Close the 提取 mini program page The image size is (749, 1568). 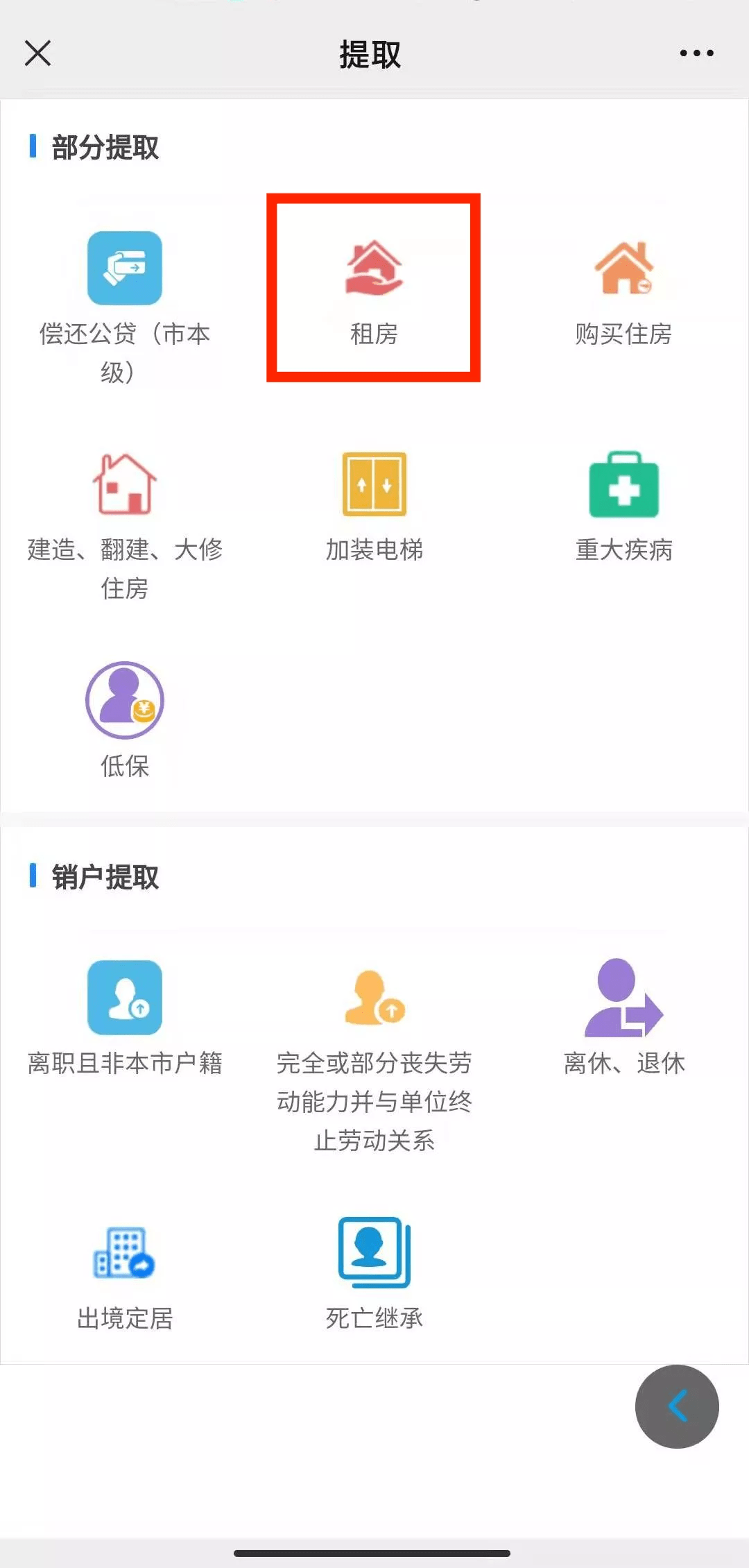[38, 53]
